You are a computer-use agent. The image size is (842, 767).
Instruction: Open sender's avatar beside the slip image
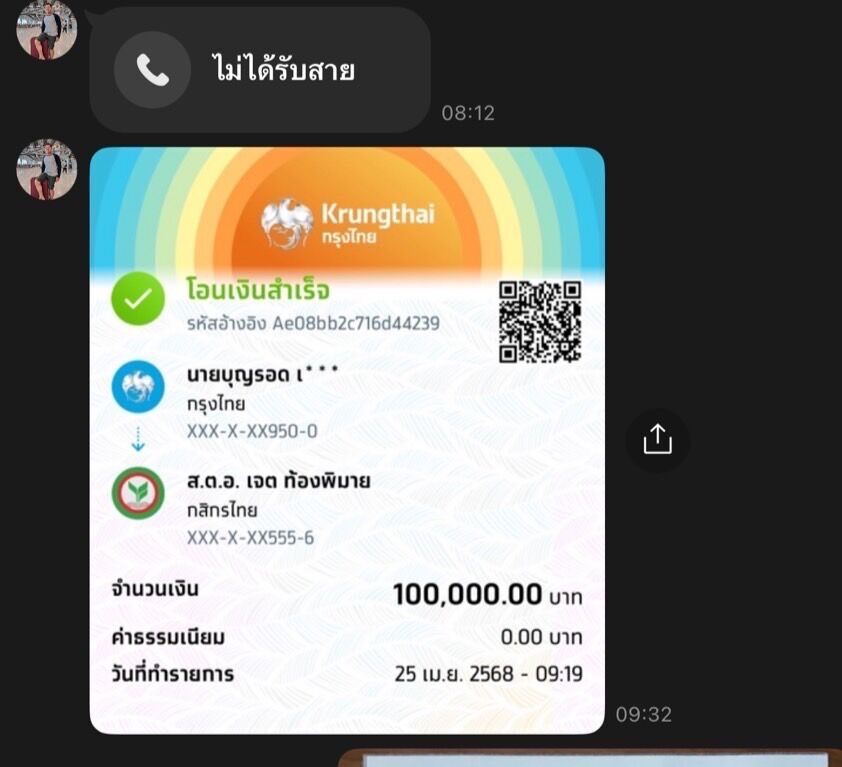[x=46, y=169]
